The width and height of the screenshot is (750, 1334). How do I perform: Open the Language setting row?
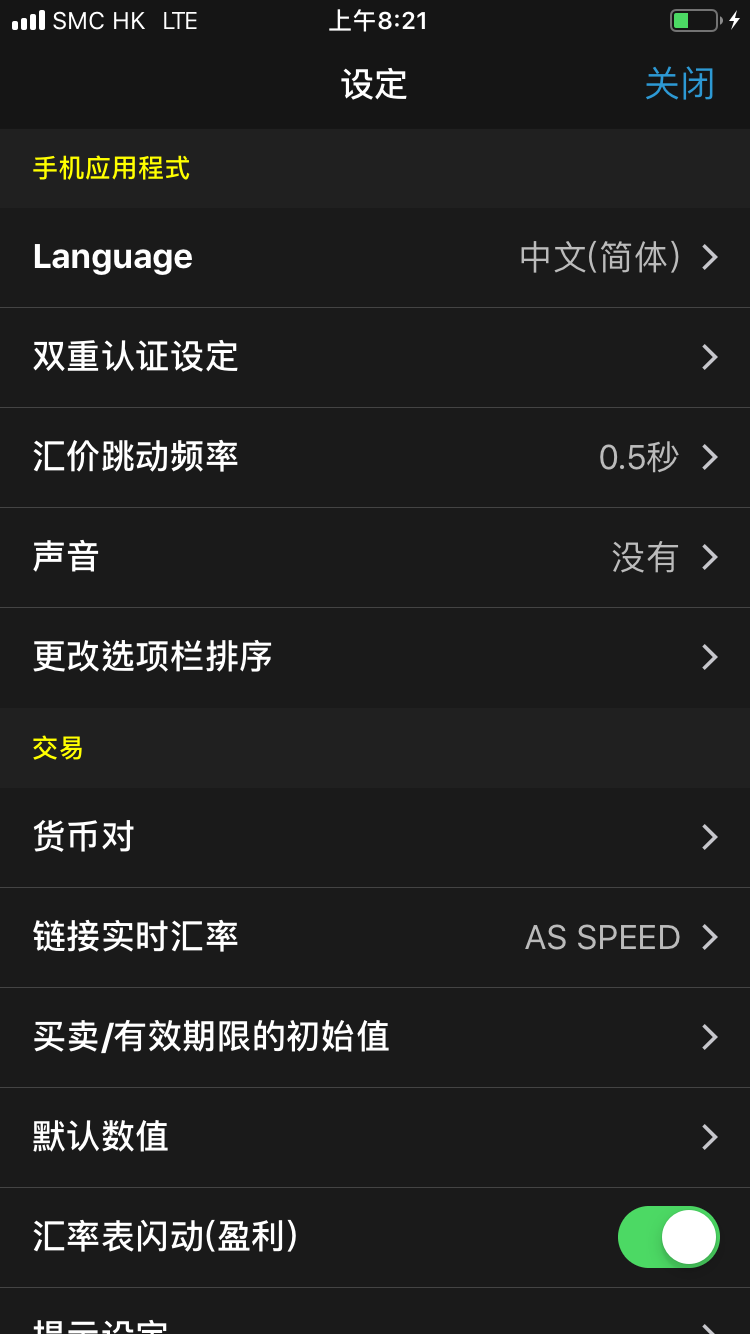375,257
